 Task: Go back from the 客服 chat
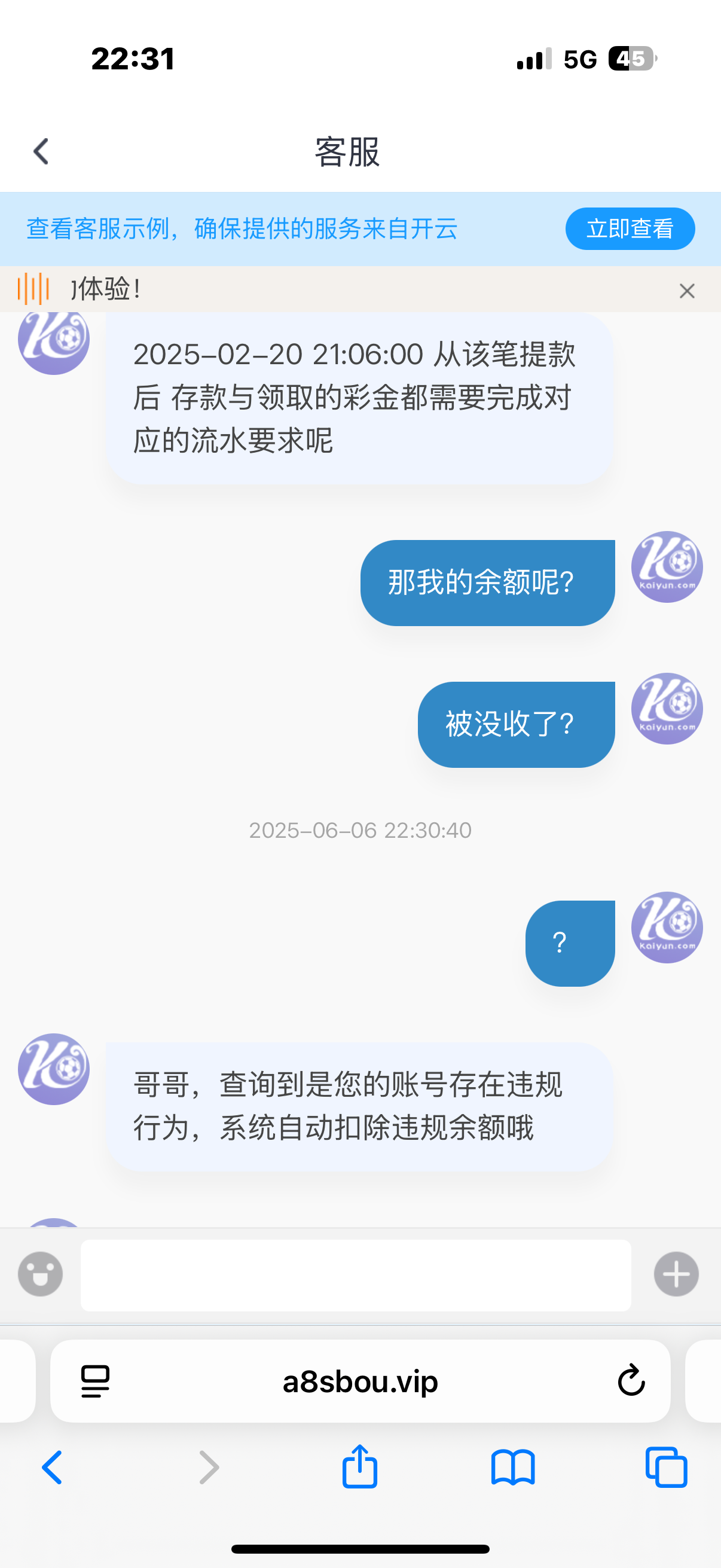41,151
